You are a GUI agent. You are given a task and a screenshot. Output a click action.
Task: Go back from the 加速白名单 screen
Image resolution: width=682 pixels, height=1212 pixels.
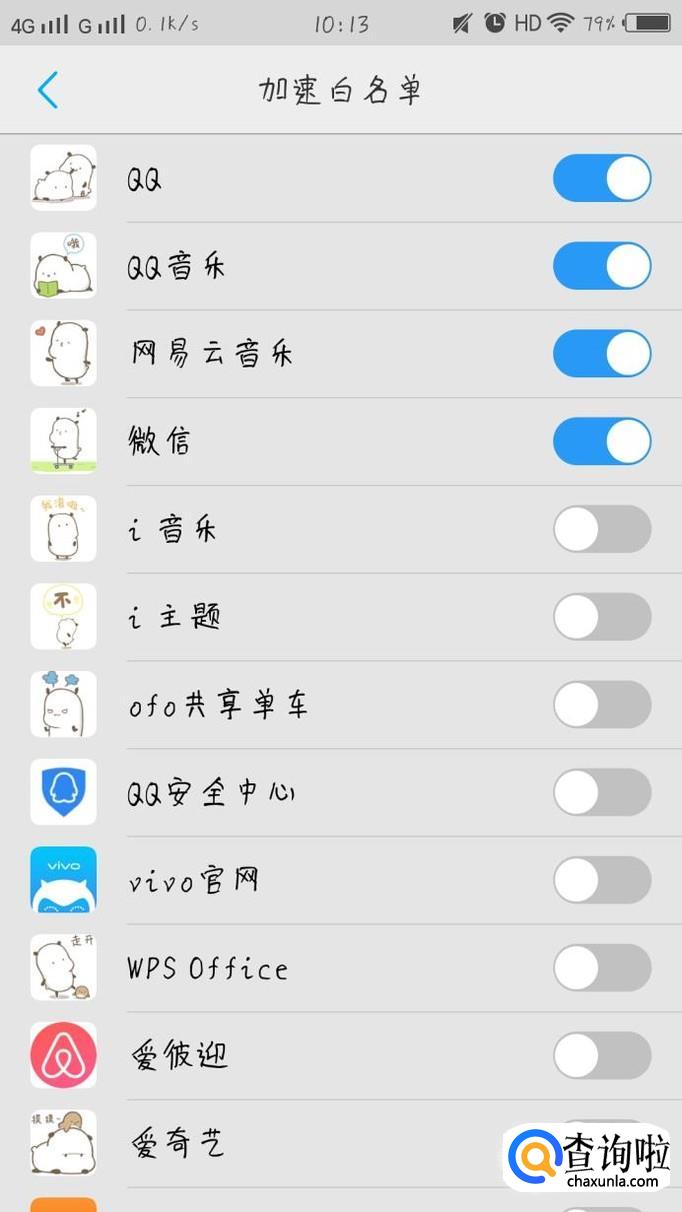[x=47, y=90]
